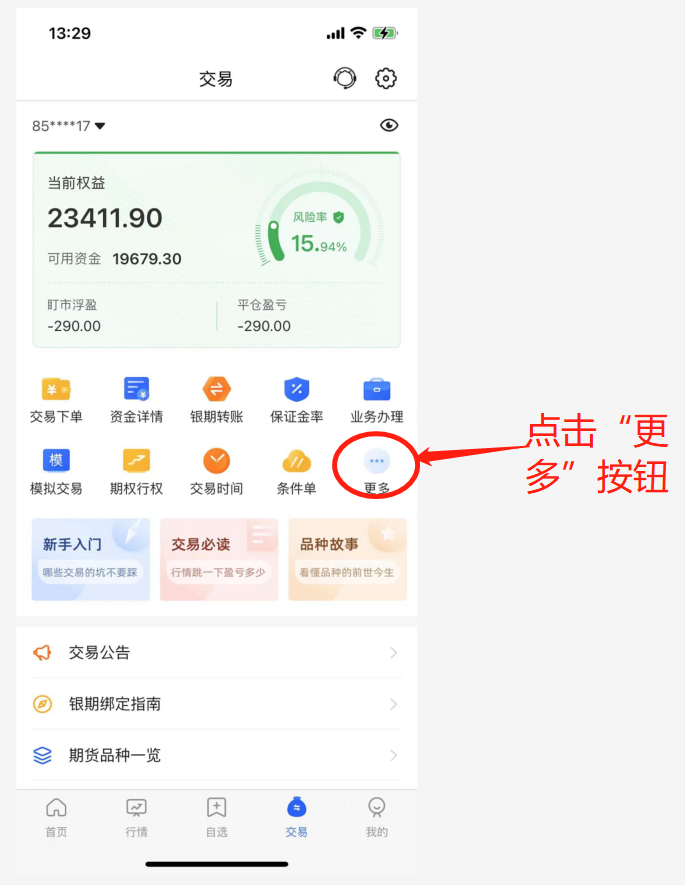The height and width of the screenshot is (885, 685).
Task: Open 交易公告 row
Action: tap(216, 653)
